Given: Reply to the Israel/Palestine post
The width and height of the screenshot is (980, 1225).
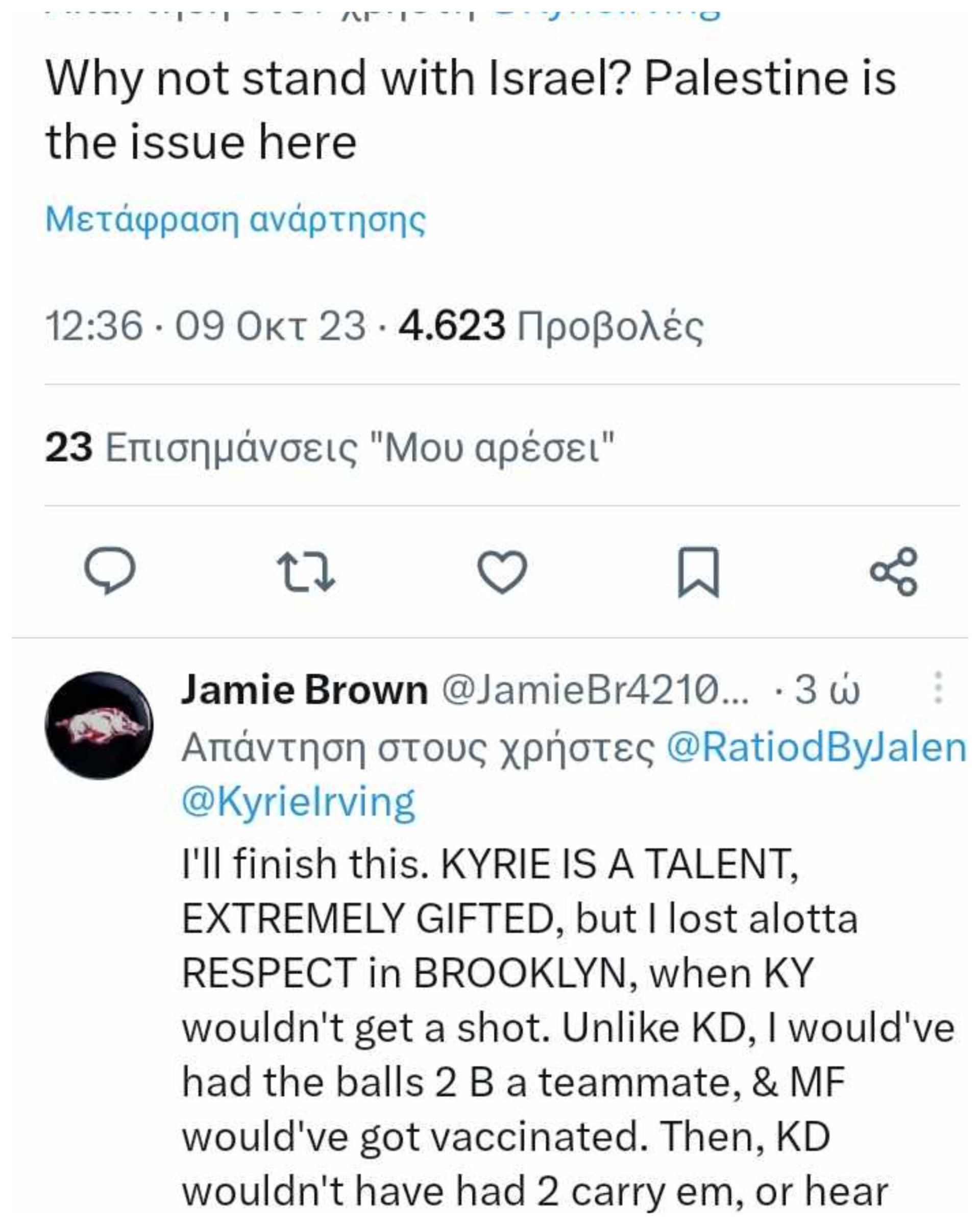Looking at the screenshot, I should click(x=110, y=571).
